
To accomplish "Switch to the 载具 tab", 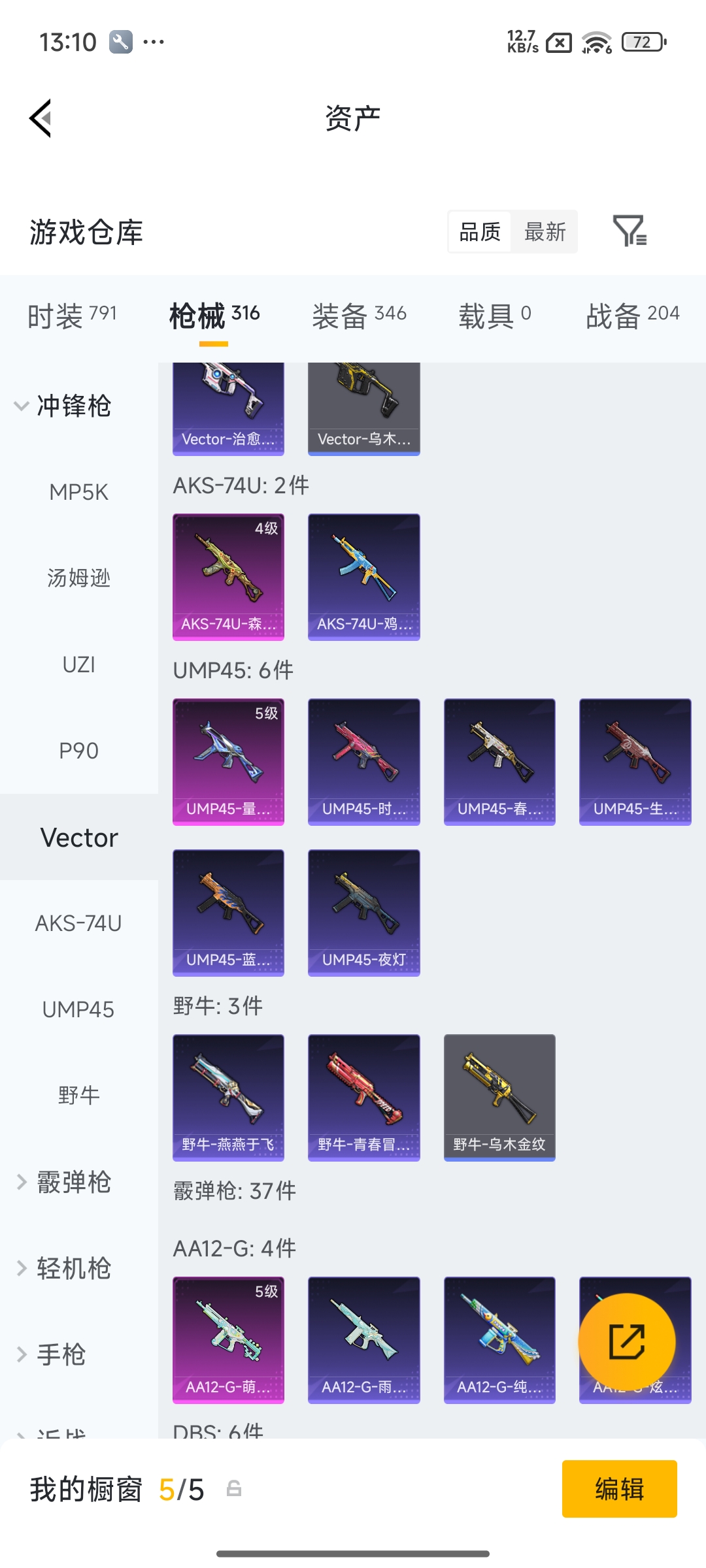I will click(x=495, y=316).
